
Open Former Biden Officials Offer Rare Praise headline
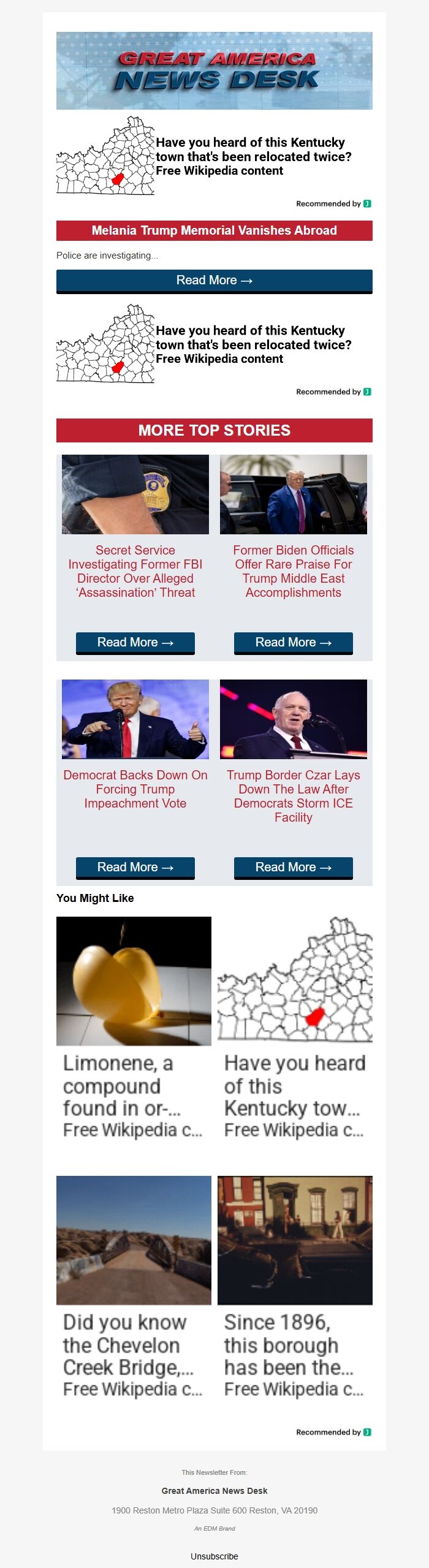(x=293, y=571)
